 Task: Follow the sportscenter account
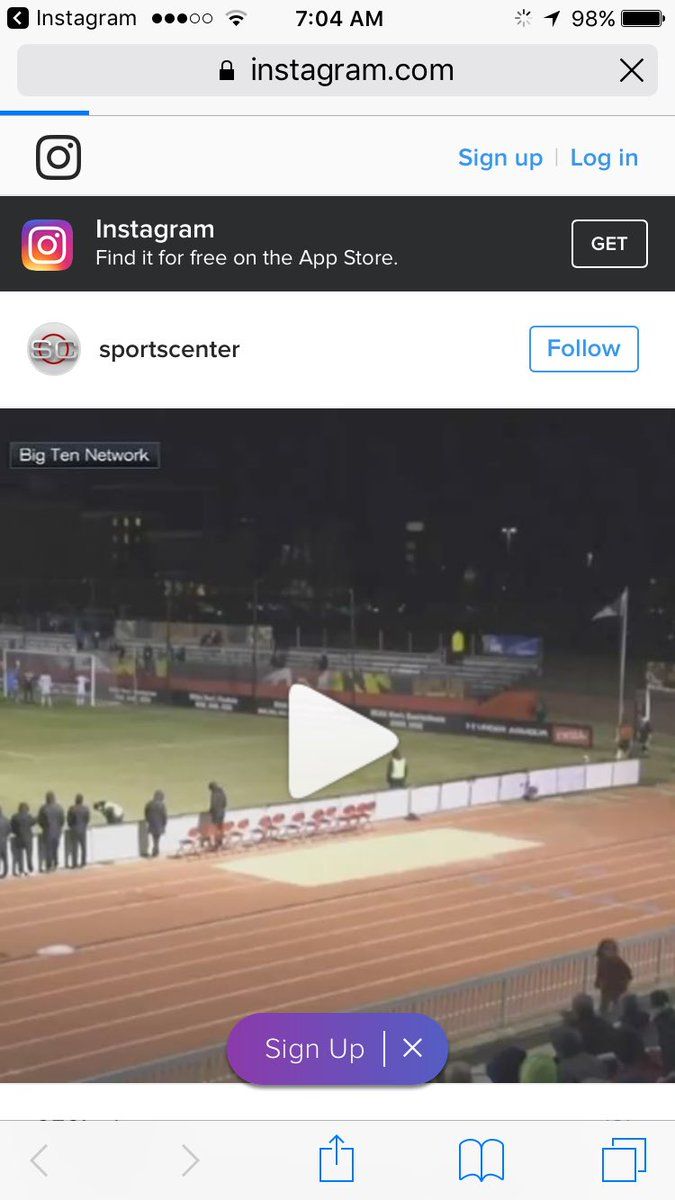583,348
